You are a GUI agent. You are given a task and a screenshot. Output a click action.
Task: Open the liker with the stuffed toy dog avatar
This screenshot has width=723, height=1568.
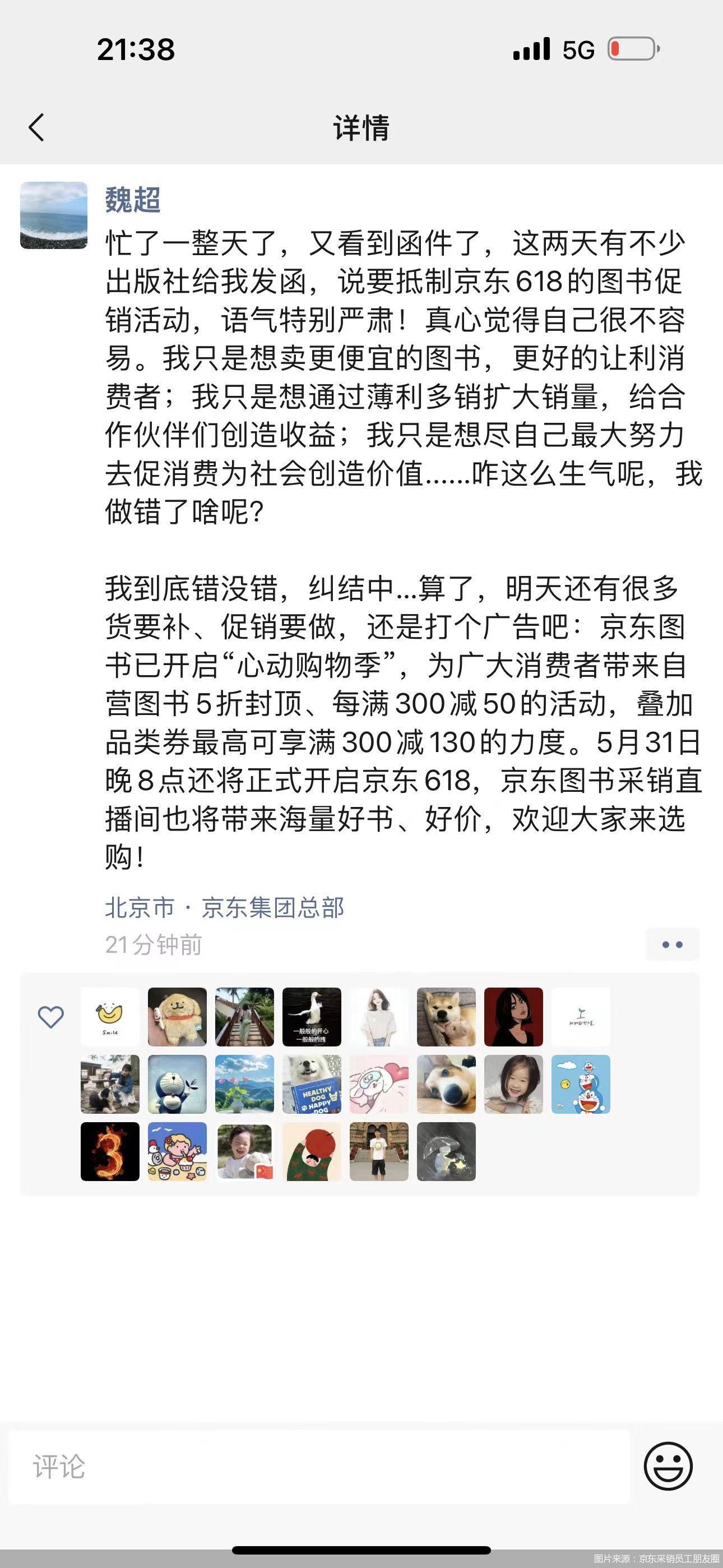point(177,1017)
